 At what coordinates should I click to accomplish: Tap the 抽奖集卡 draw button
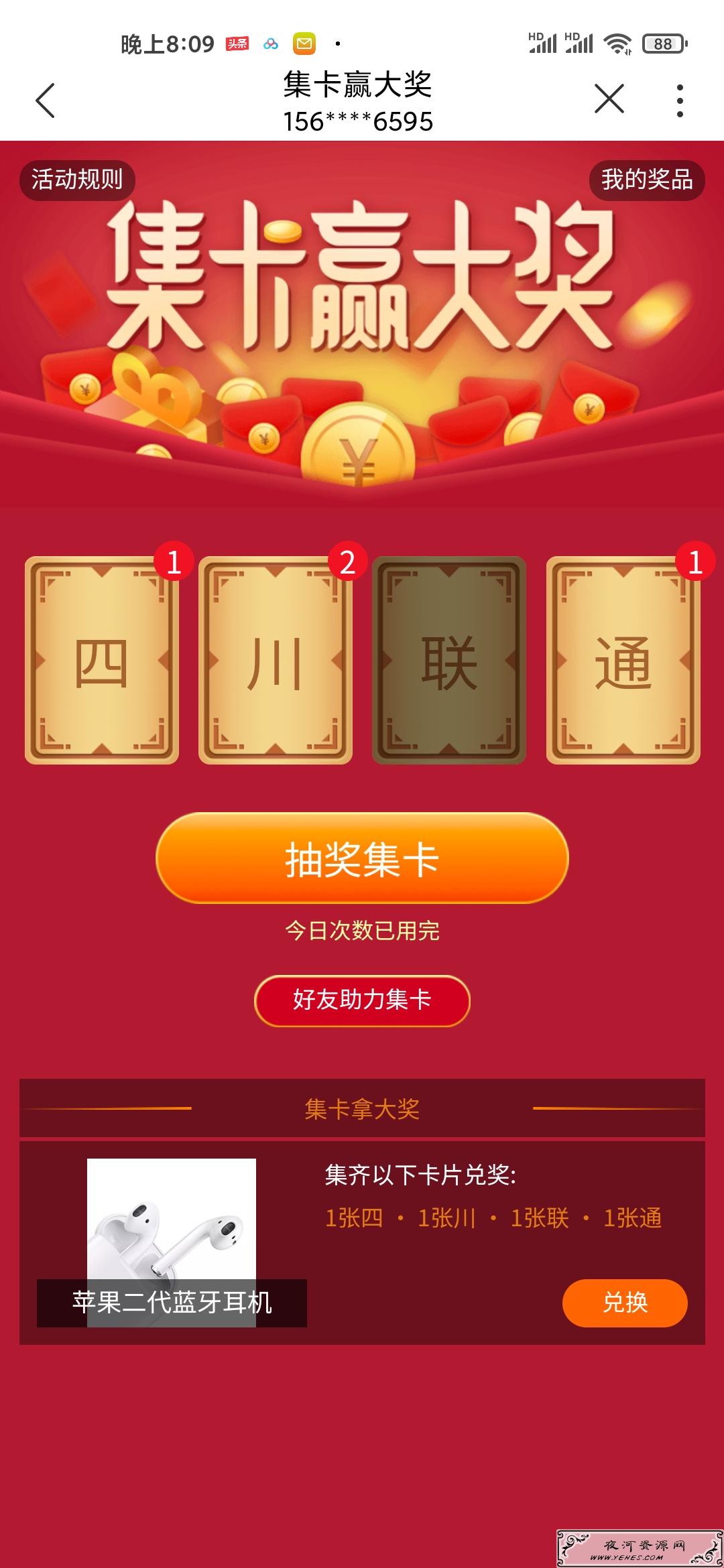(362, 858)
